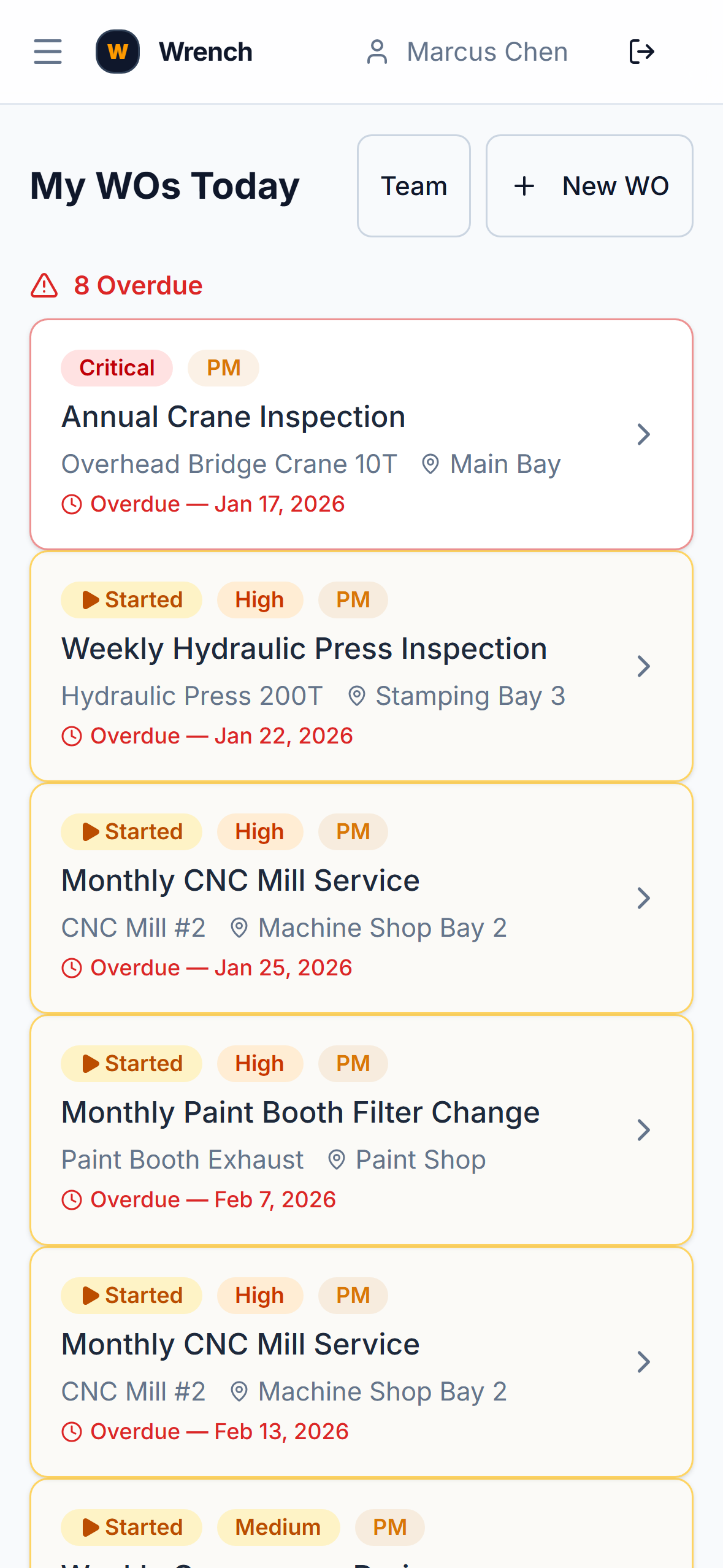Expand the Annual Crane Inspection work order
Image resolution: width=723 pixels, height=1568 pixels.
point(644,434)
